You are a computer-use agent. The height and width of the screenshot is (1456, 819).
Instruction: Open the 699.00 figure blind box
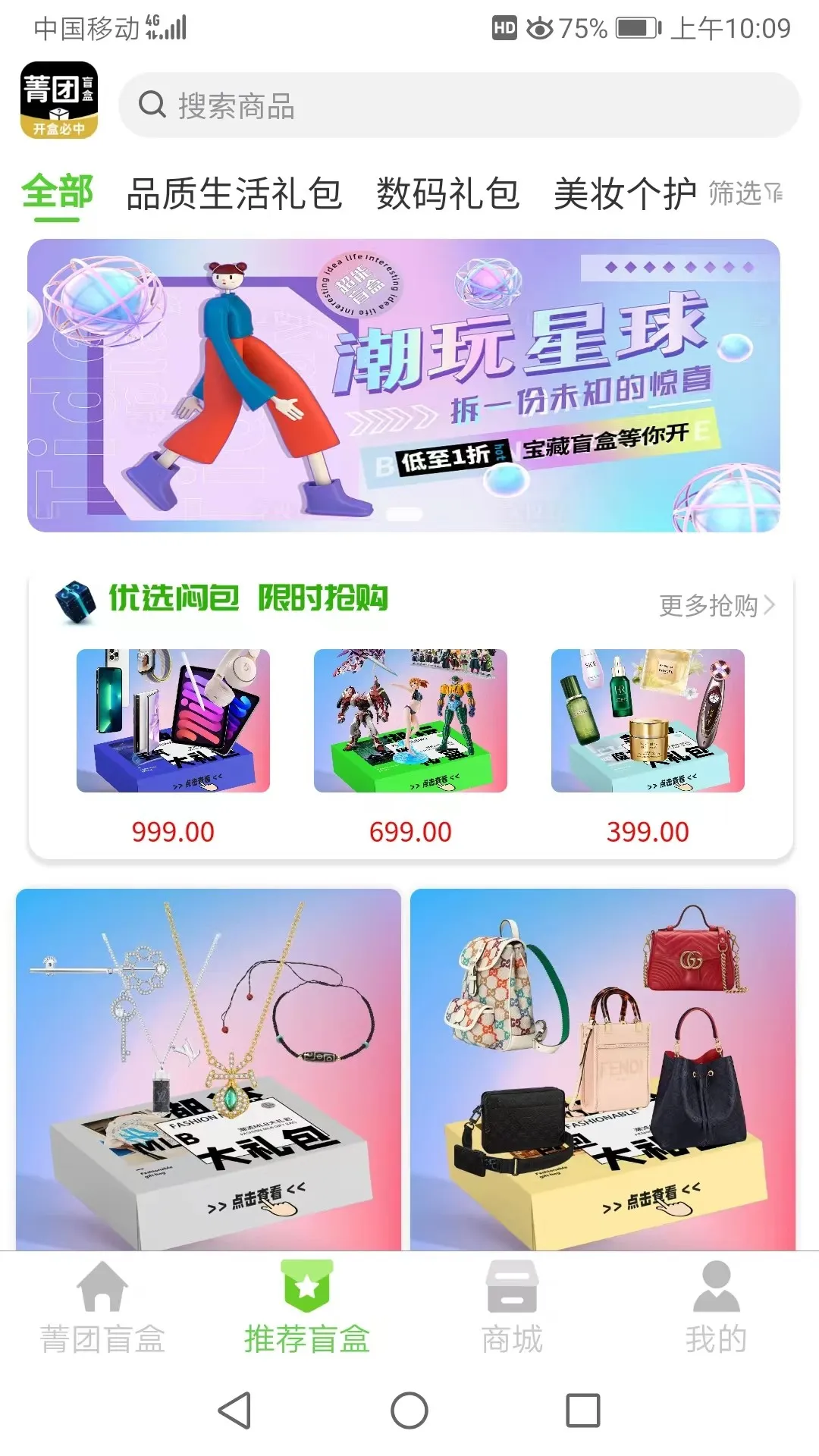point(410,720)
